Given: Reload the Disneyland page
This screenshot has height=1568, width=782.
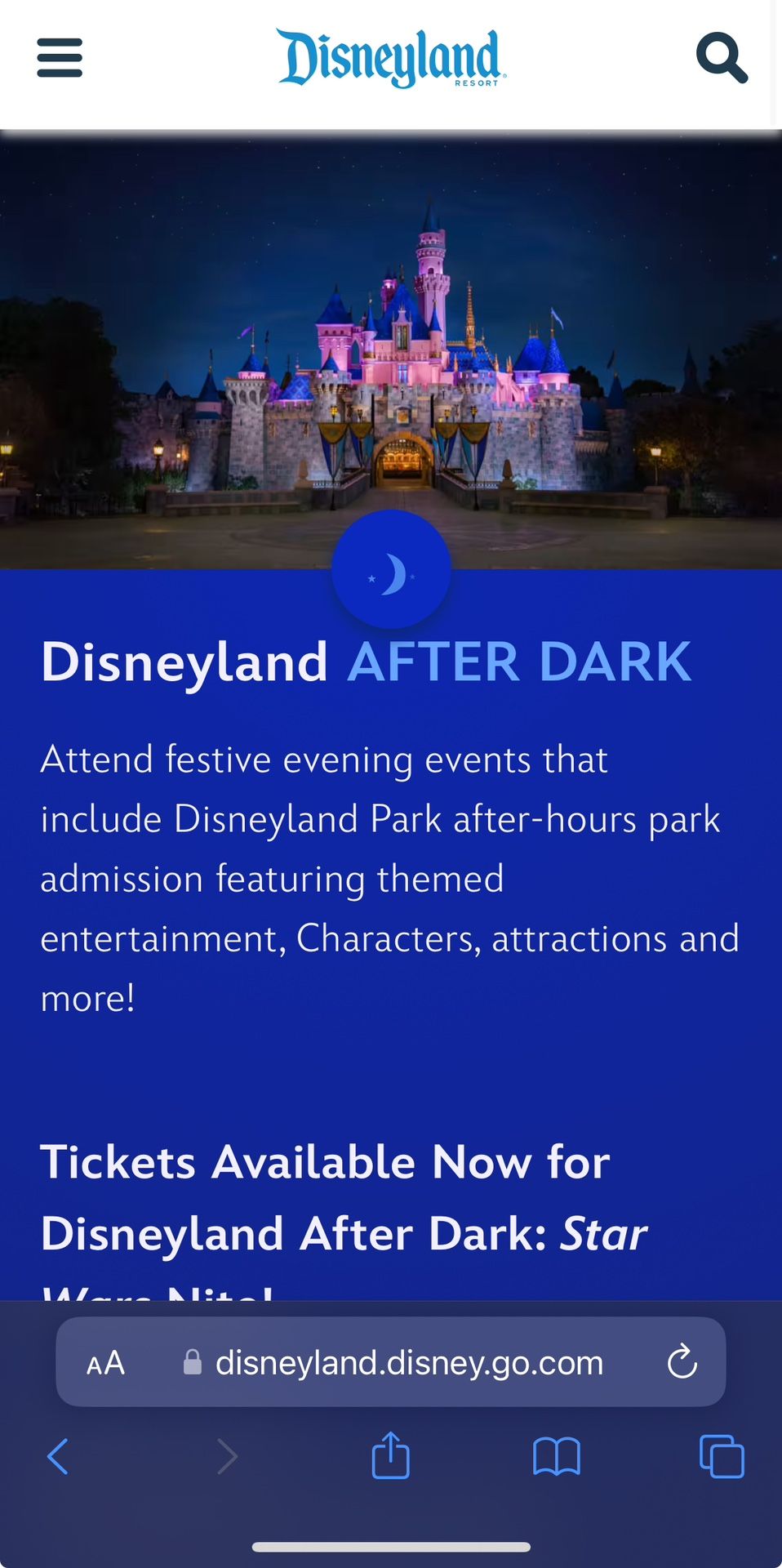Looking at the screenshot, I should pyautogui.click(x=682, y=1361).
